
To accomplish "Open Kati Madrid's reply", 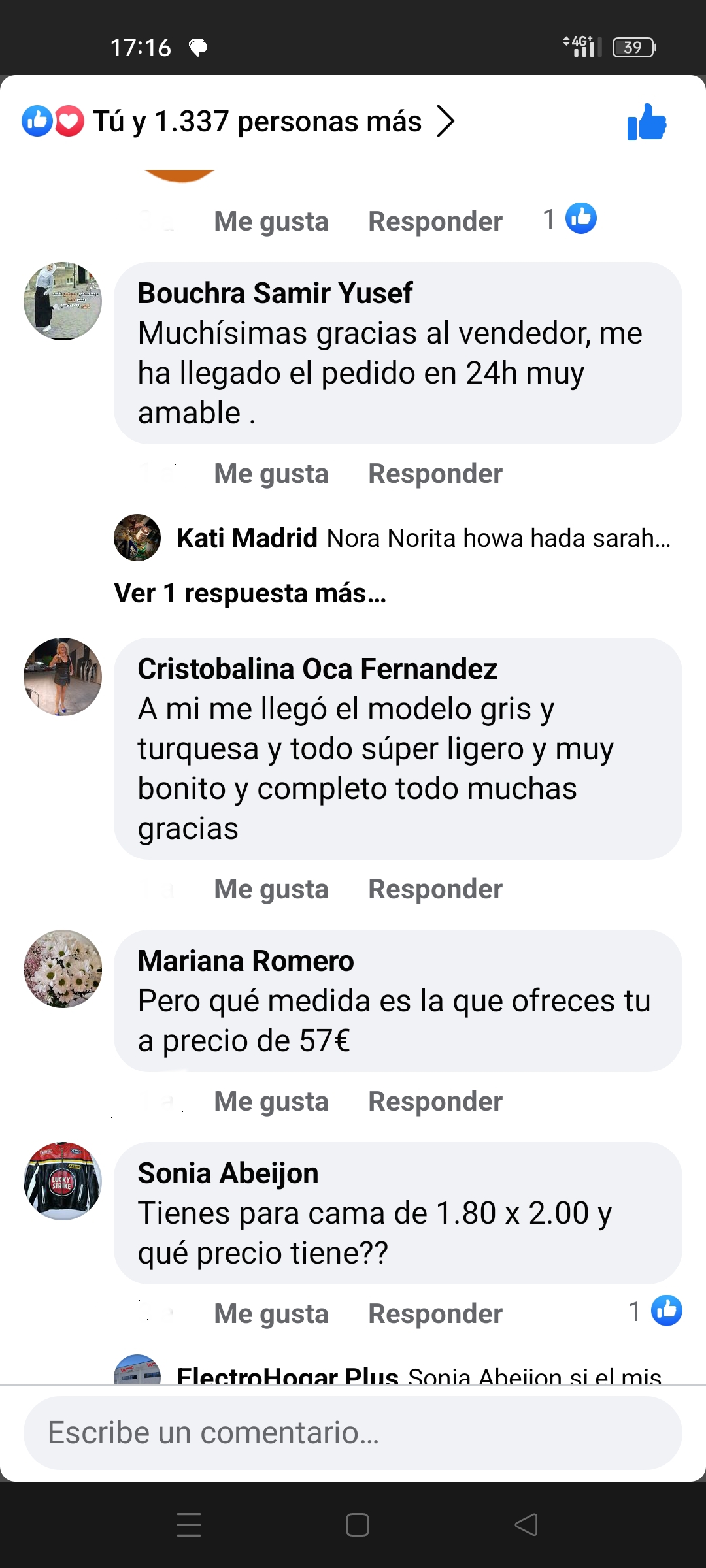I will tap(422, 538).
